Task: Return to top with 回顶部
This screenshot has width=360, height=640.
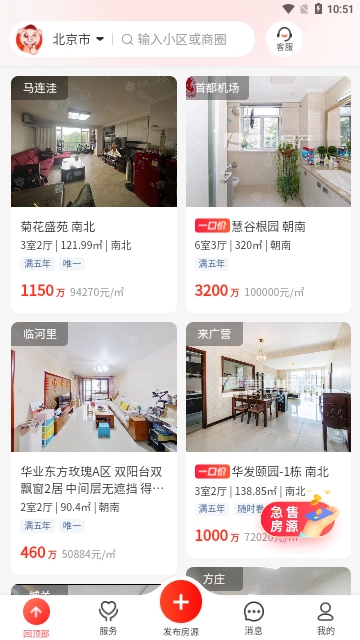Action: pos(36,618)
